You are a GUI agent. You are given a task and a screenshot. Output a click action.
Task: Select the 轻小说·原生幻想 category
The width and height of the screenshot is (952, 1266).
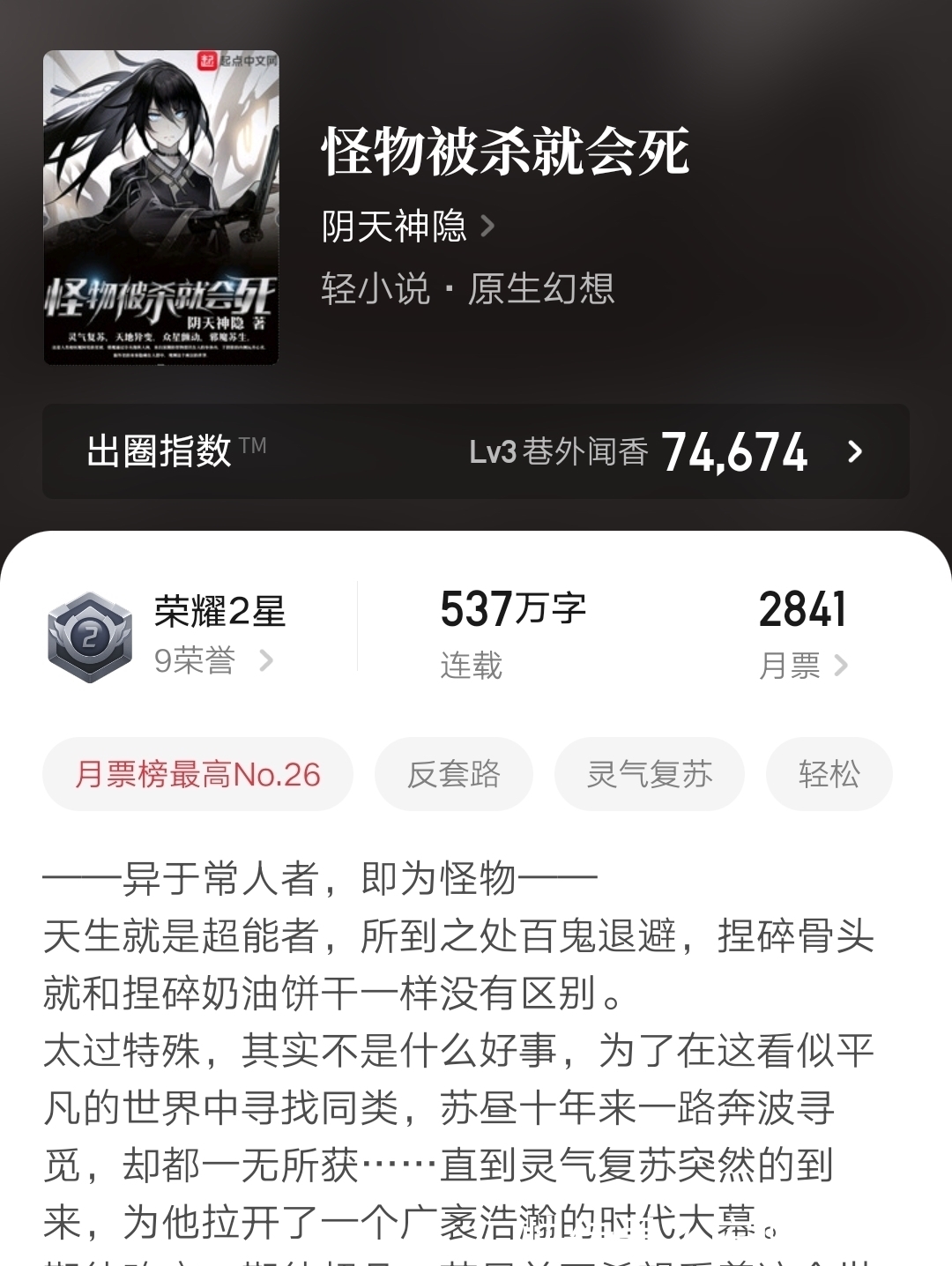[469, 289]
